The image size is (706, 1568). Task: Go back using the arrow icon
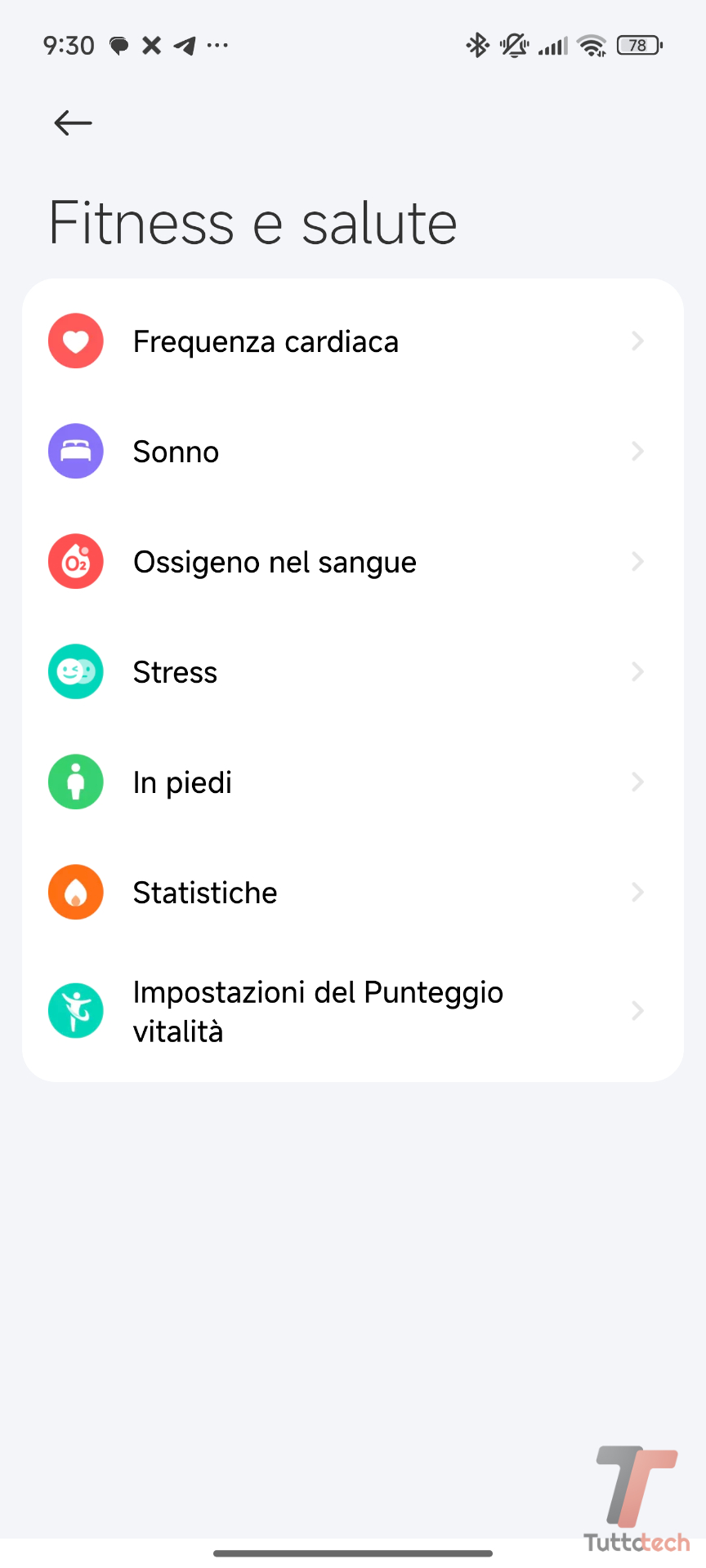pos(73,123)
